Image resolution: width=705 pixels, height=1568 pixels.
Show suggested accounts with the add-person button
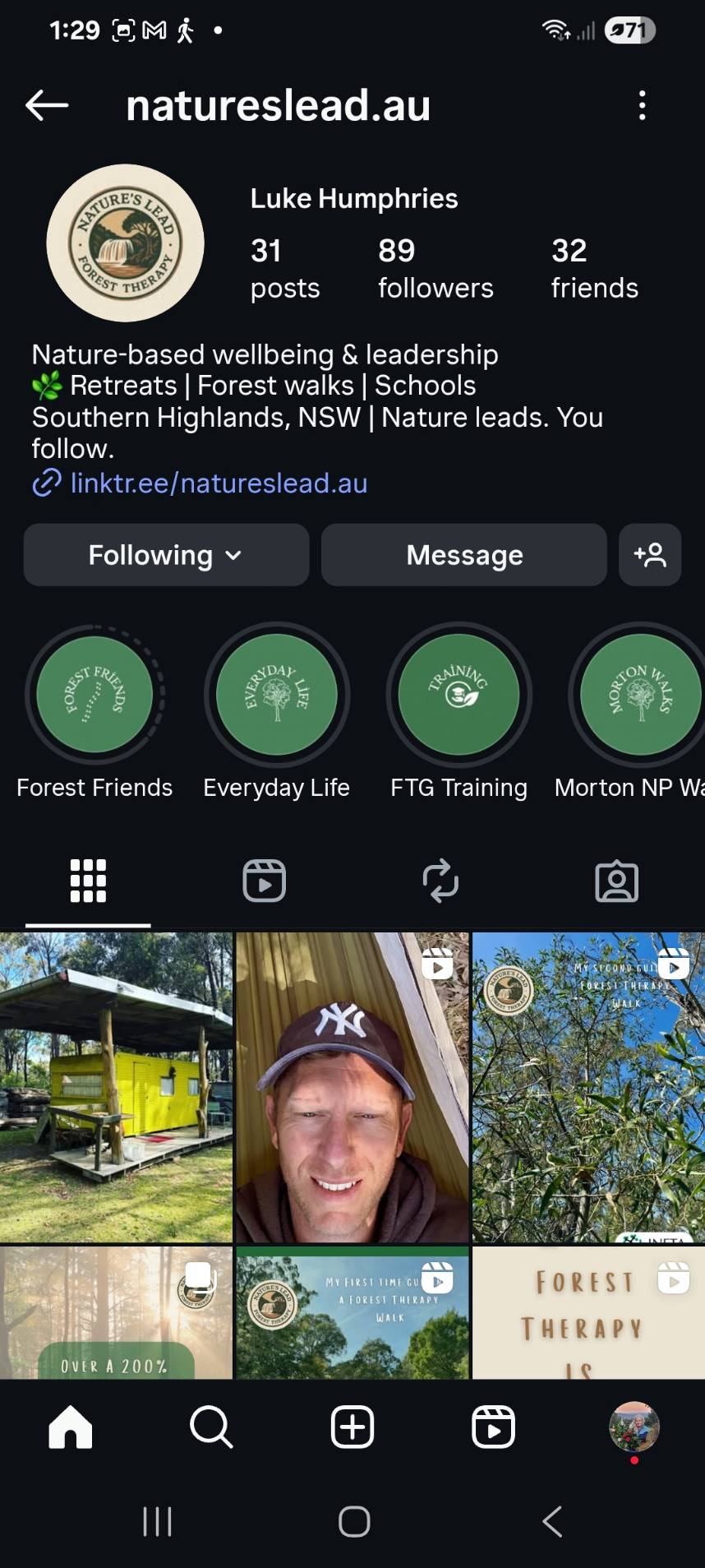coord(650,555)
